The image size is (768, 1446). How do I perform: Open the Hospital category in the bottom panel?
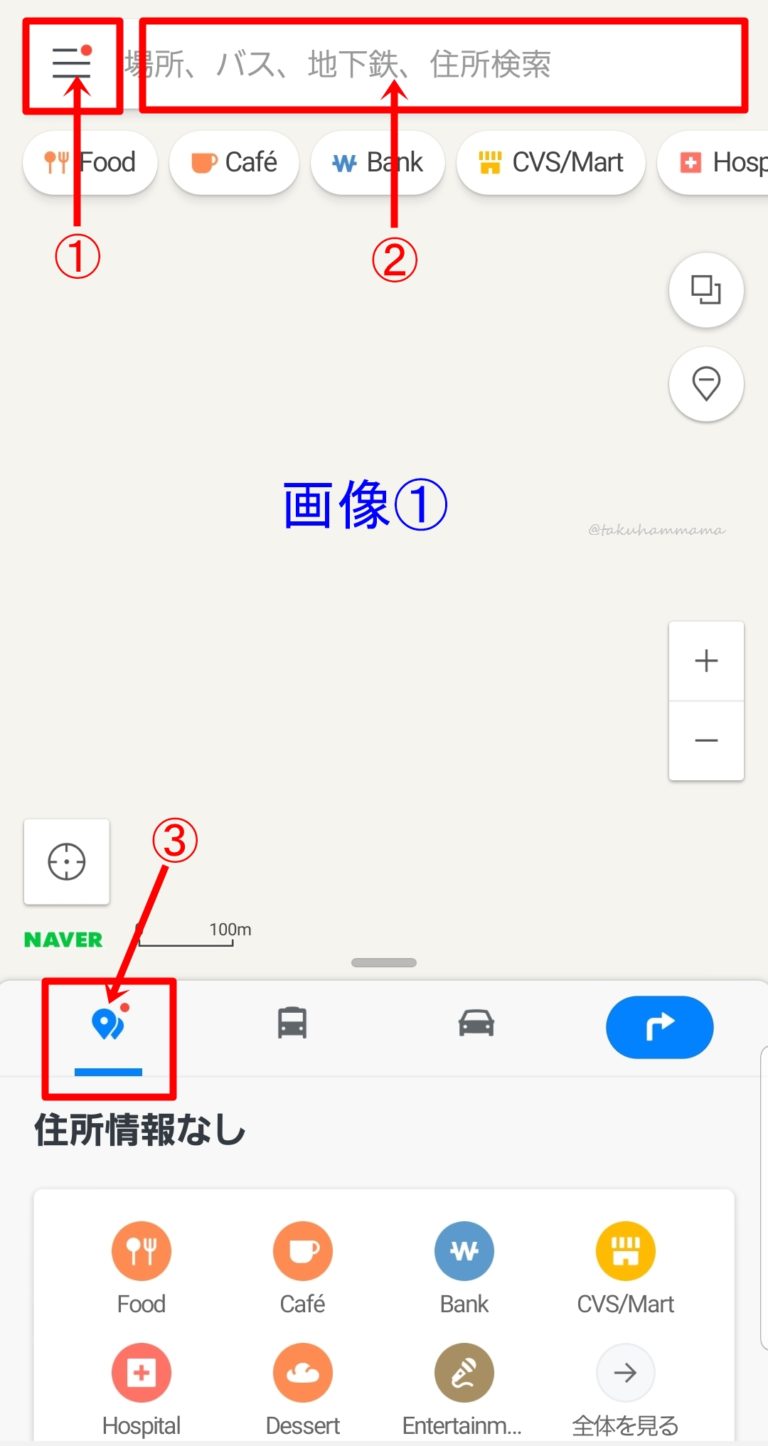click(x=141, y=1387)
